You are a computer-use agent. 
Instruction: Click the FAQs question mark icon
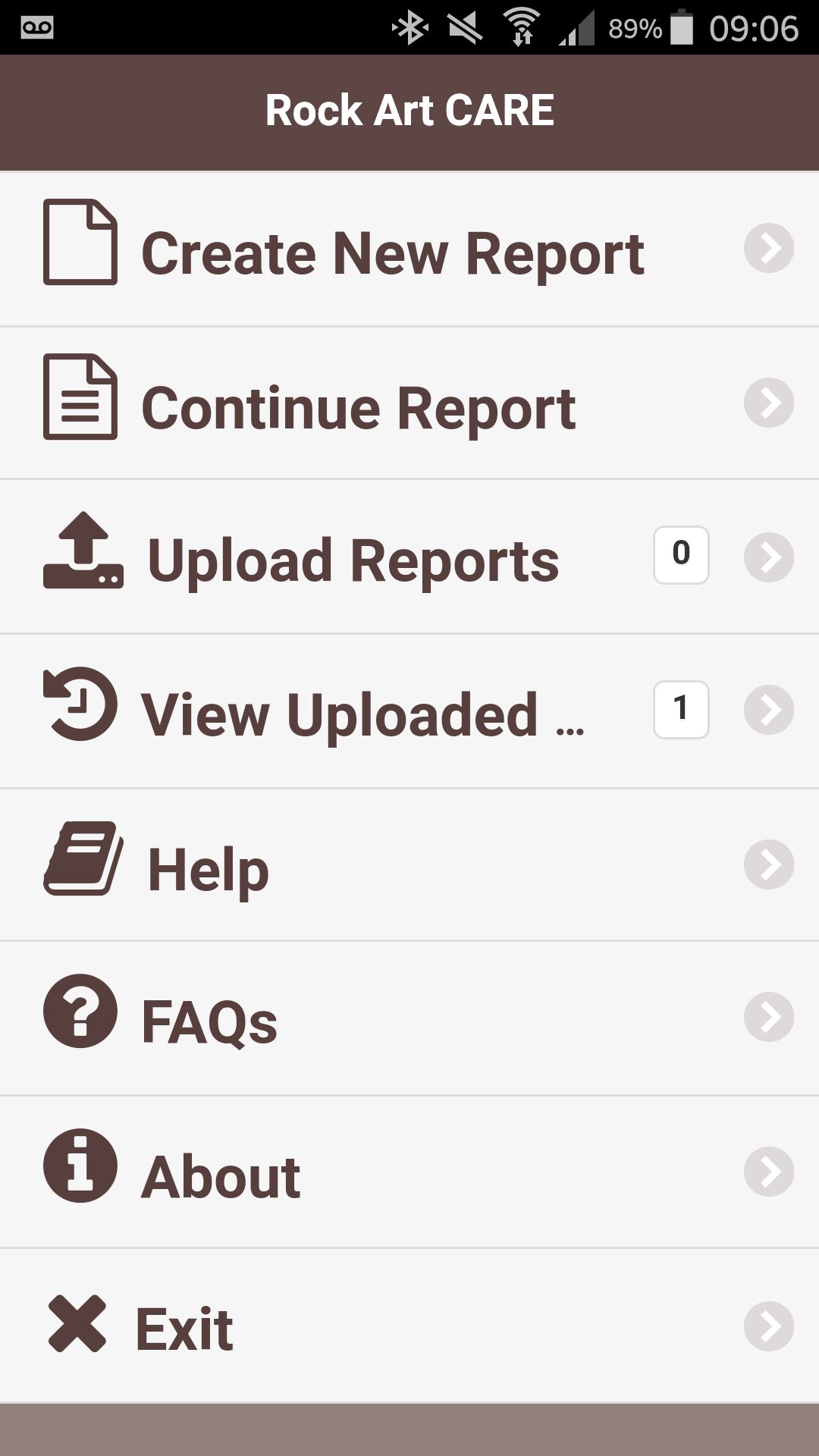80,1016
